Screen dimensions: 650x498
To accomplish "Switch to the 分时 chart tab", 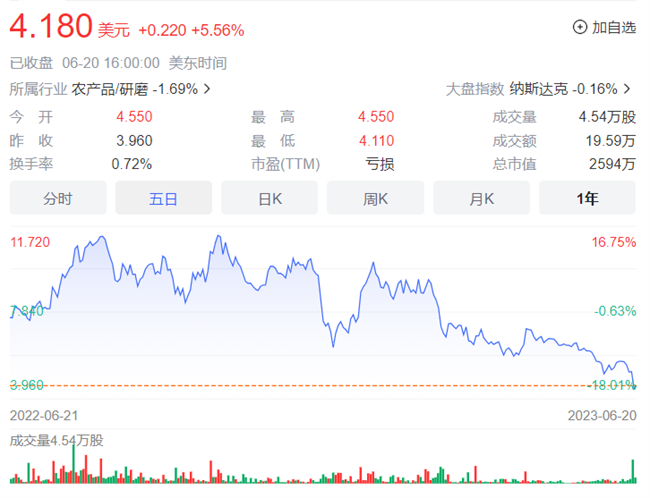I will pyautogui.click(x=58, y=198).
